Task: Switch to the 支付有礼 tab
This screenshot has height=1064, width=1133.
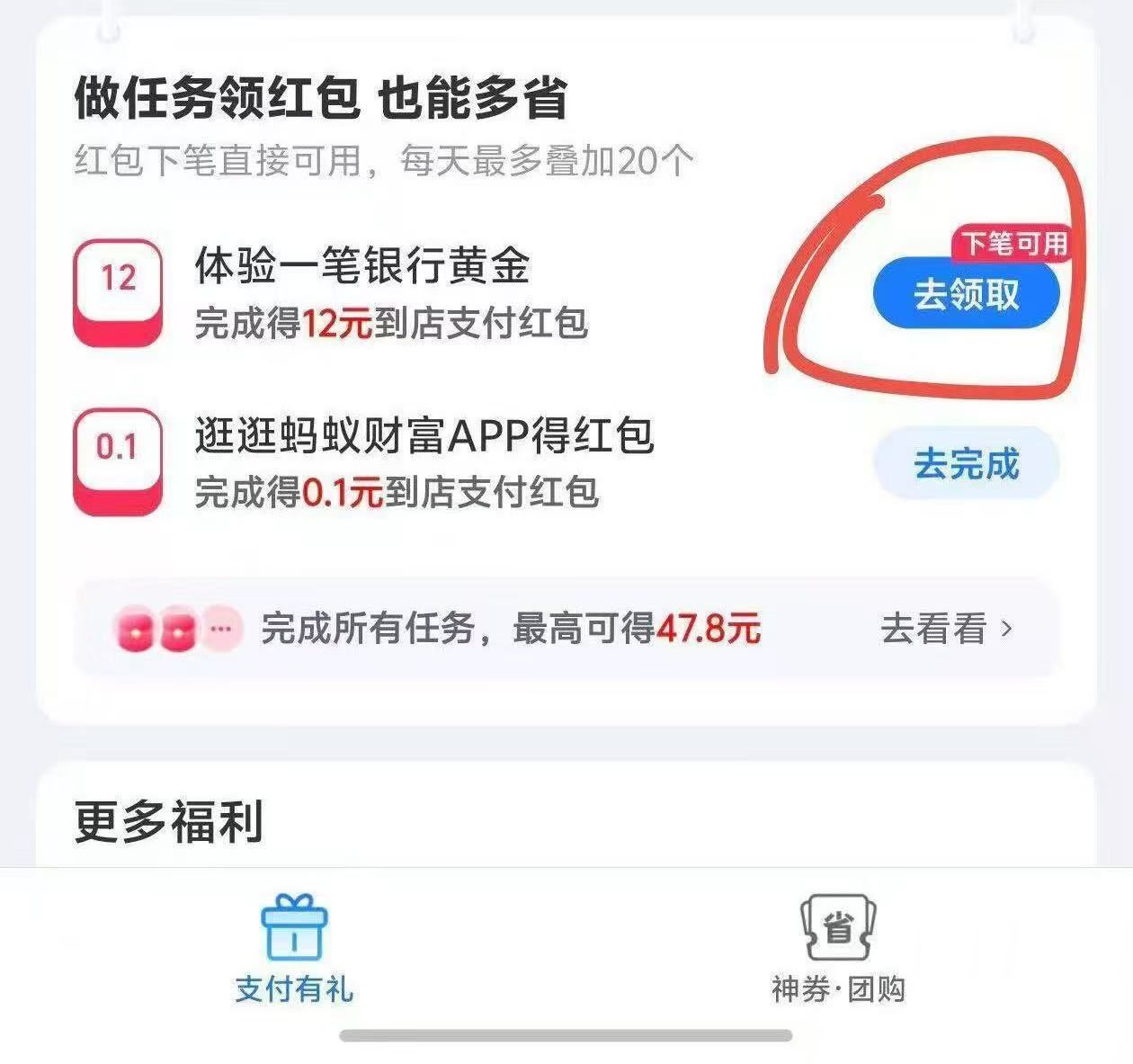Action: [294, 949]
